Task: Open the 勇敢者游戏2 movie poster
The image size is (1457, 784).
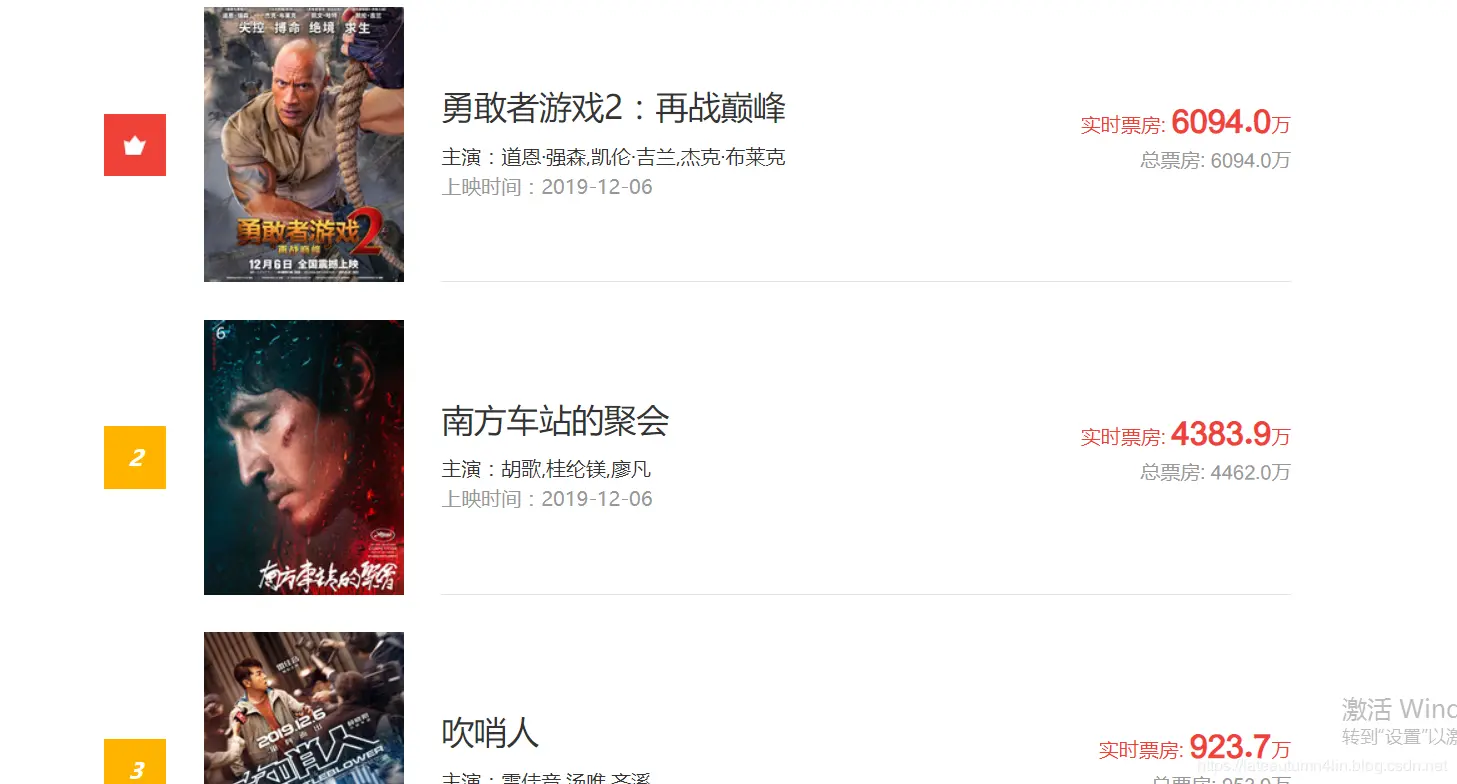Action: (x=303, y=144)
